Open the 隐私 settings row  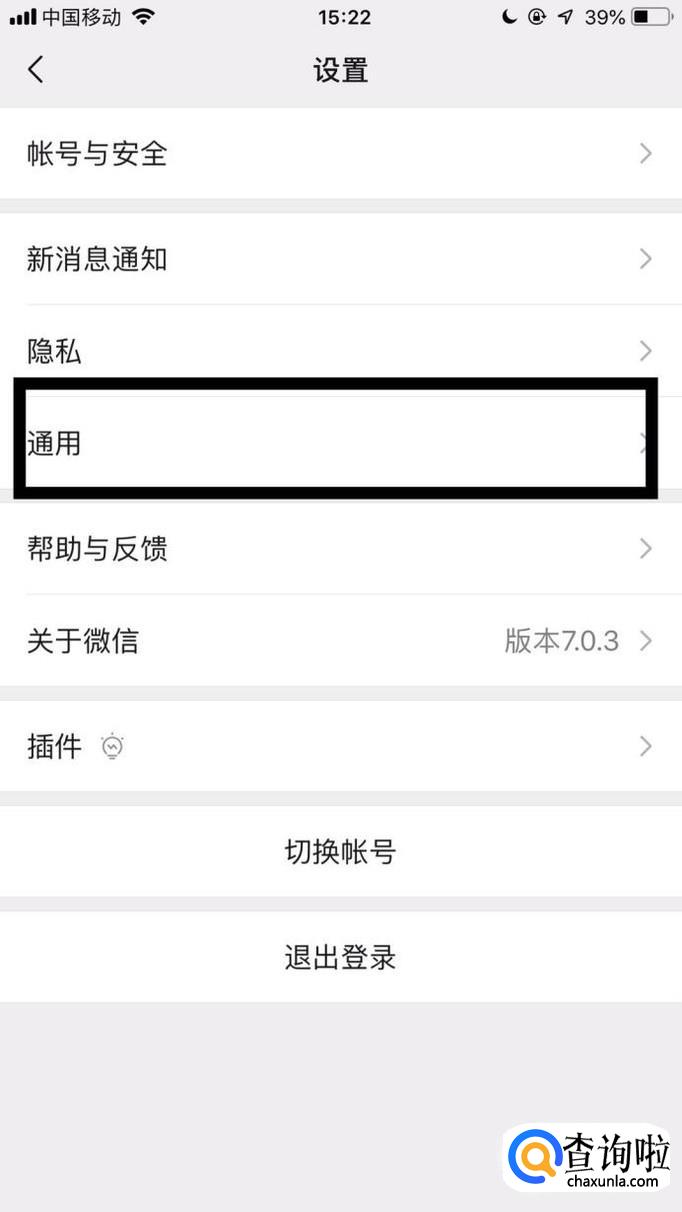click(341, 351)
